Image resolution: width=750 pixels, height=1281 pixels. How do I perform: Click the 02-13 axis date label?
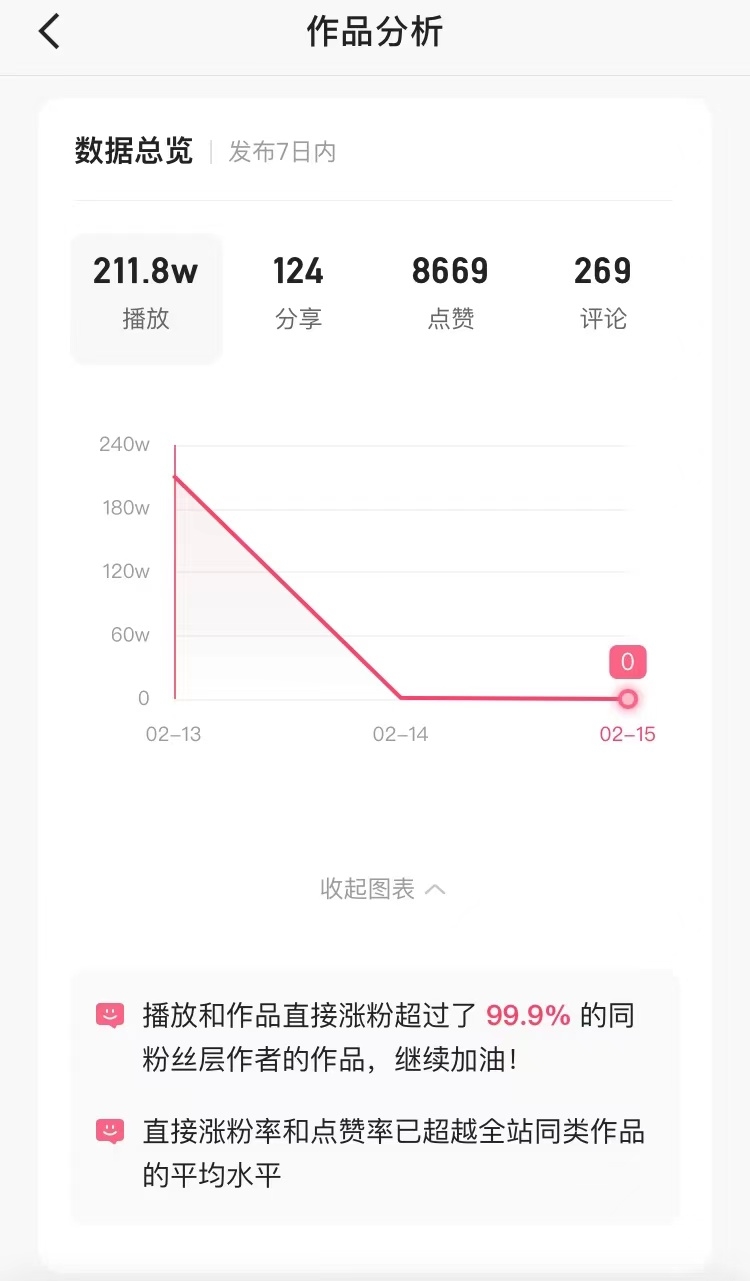pyautogui.click(x=173, y=733)
